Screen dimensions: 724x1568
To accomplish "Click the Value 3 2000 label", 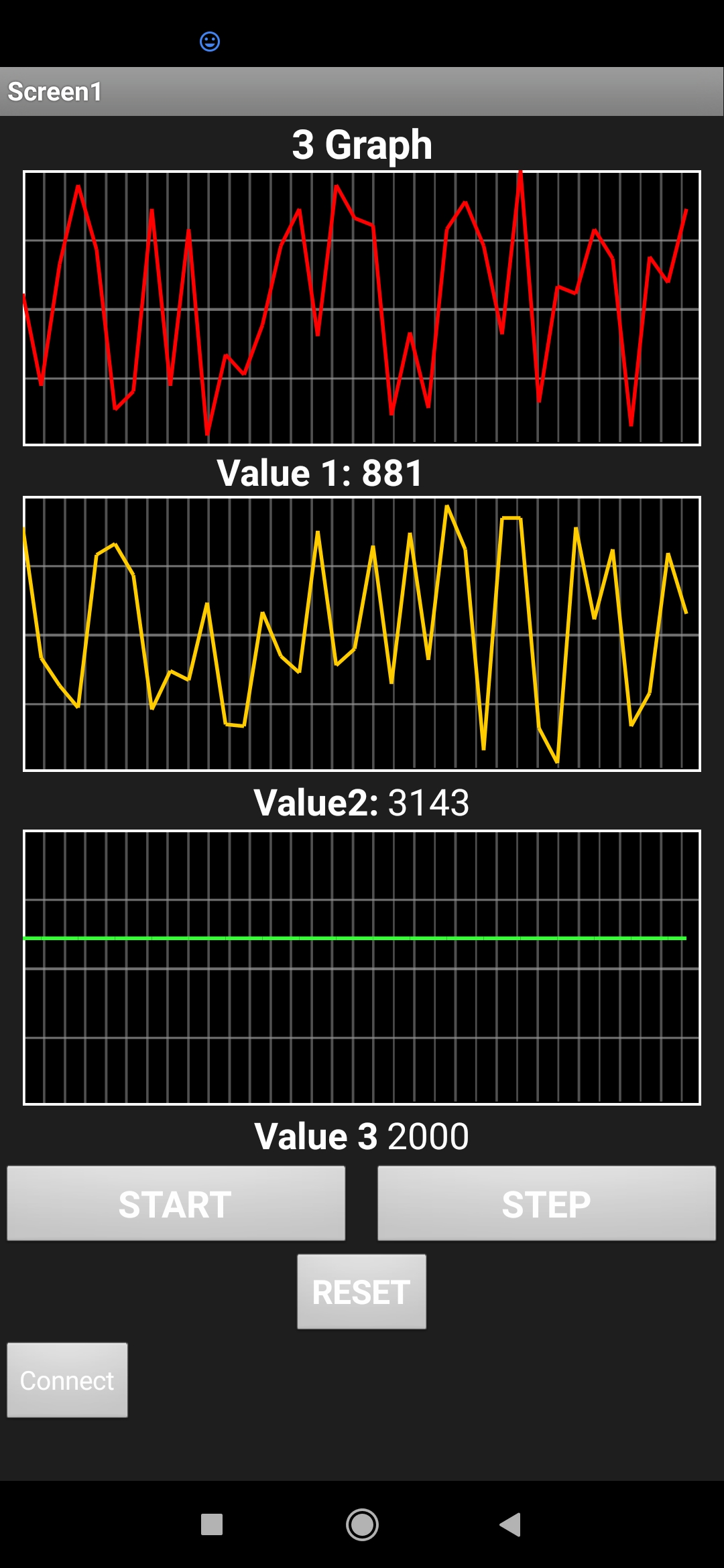I will tap(362, 1135).
